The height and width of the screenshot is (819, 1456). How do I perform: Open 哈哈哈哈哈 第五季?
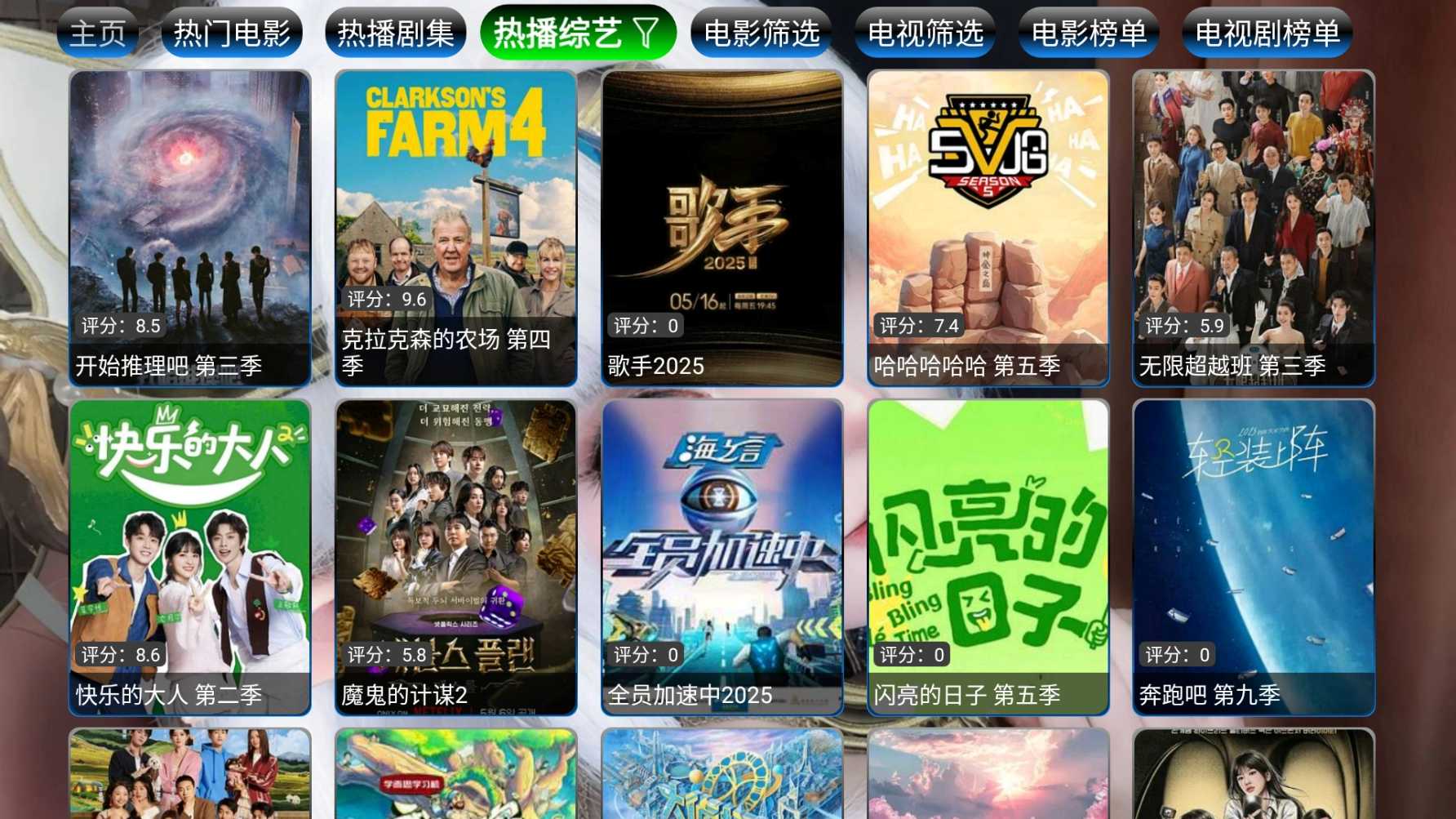pos(988,228)
